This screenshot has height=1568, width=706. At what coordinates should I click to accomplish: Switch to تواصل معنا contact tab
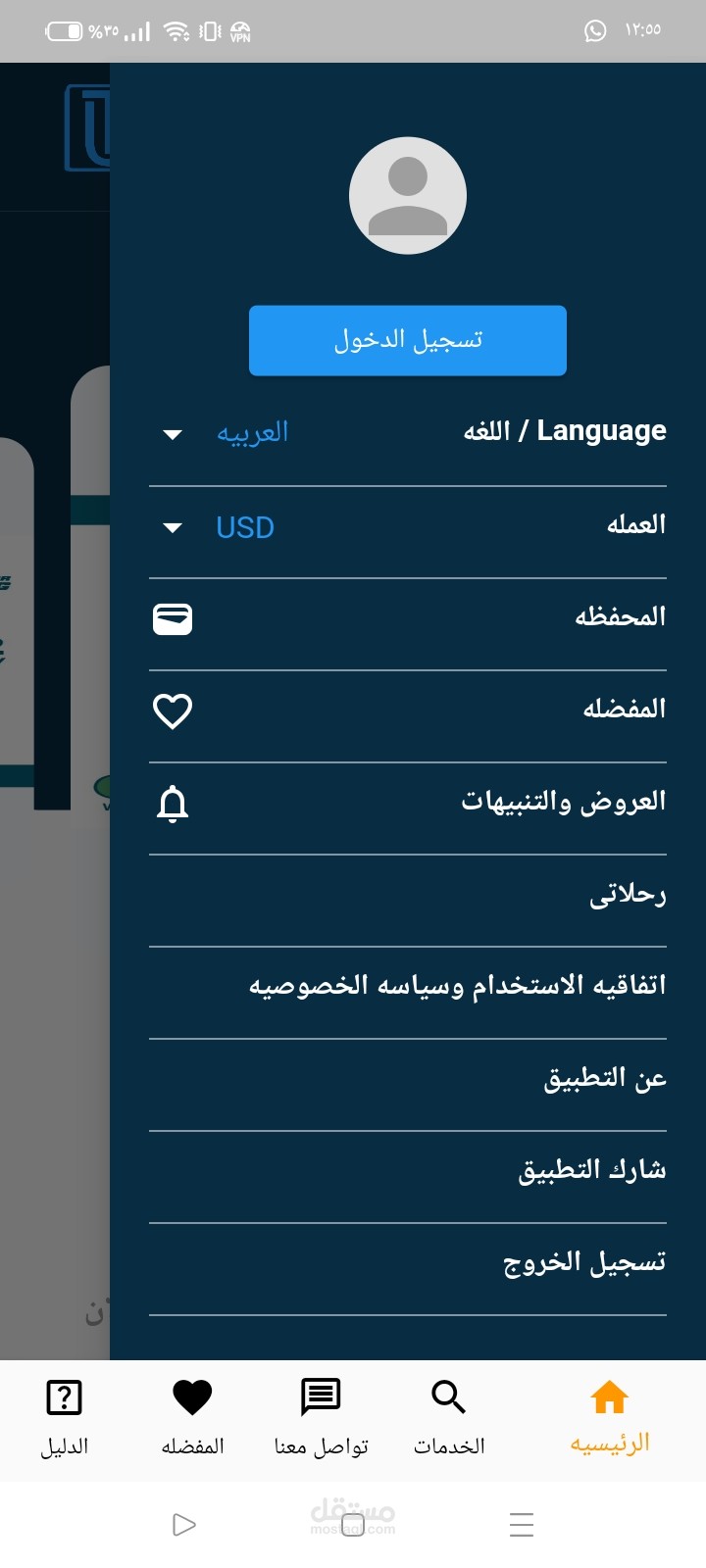pos(321,1417)
